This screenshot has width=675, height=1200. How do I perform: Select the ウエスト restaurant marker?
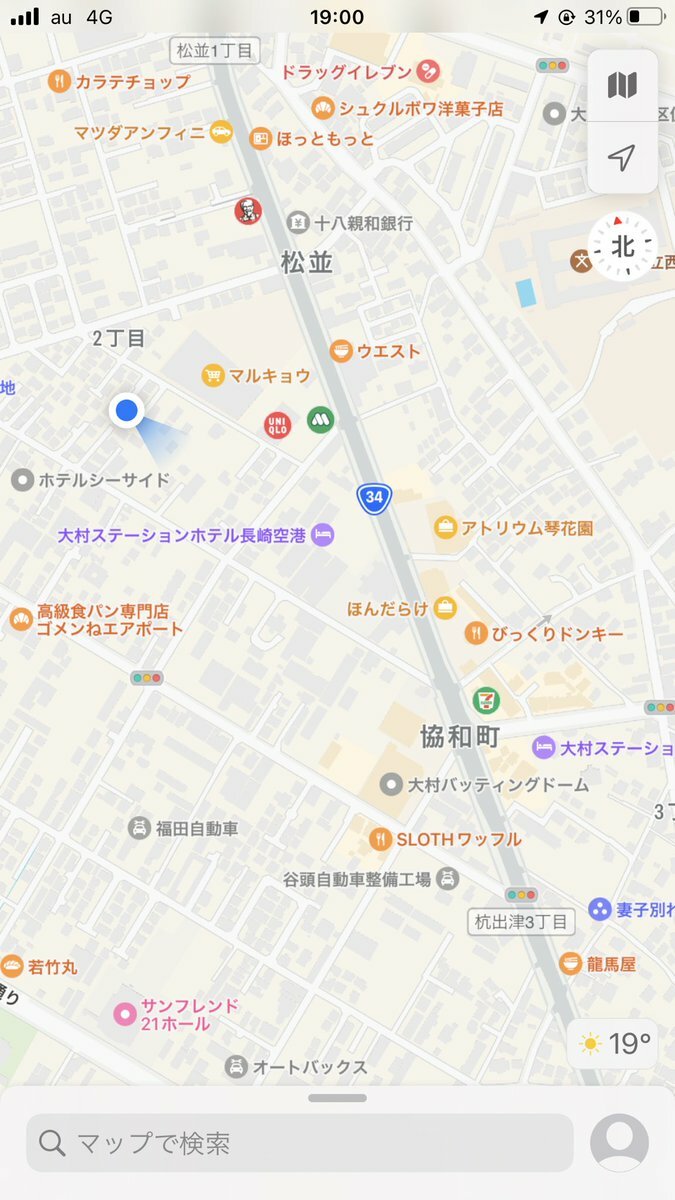[x=342, y=351]
